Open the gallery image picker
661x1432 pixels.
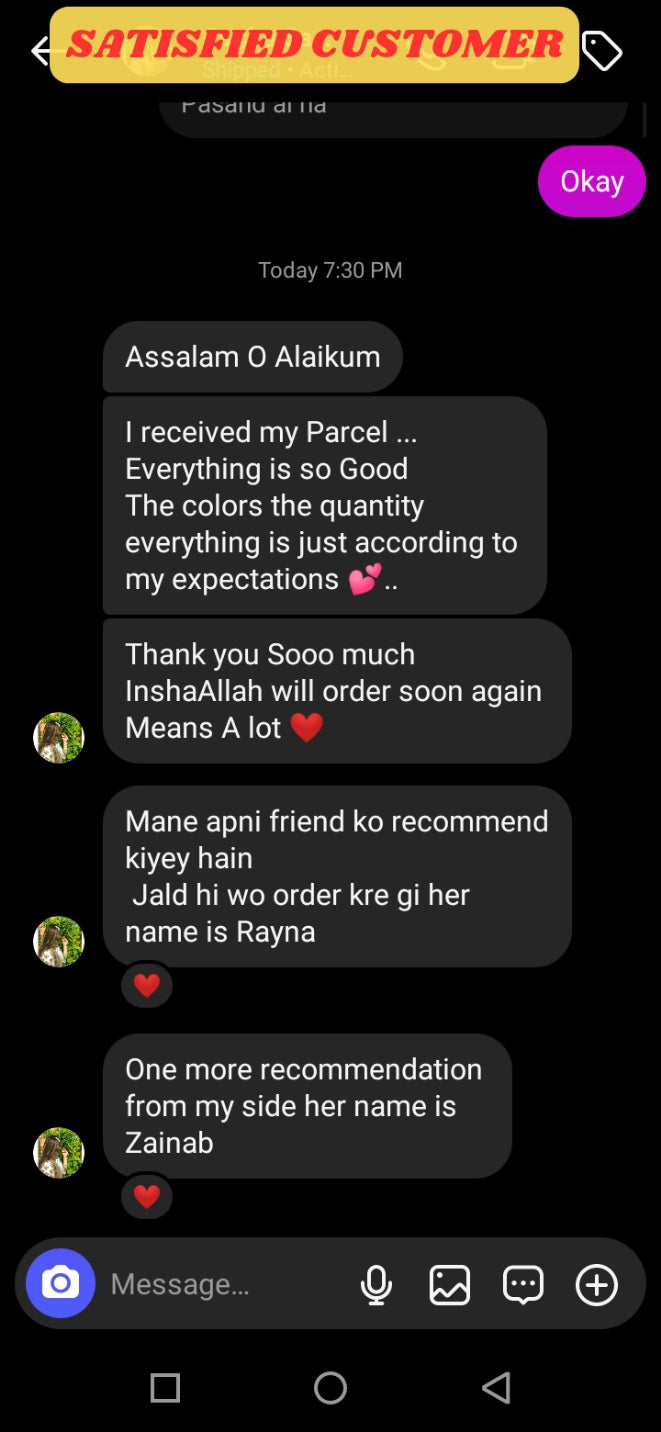point(449,1284)
